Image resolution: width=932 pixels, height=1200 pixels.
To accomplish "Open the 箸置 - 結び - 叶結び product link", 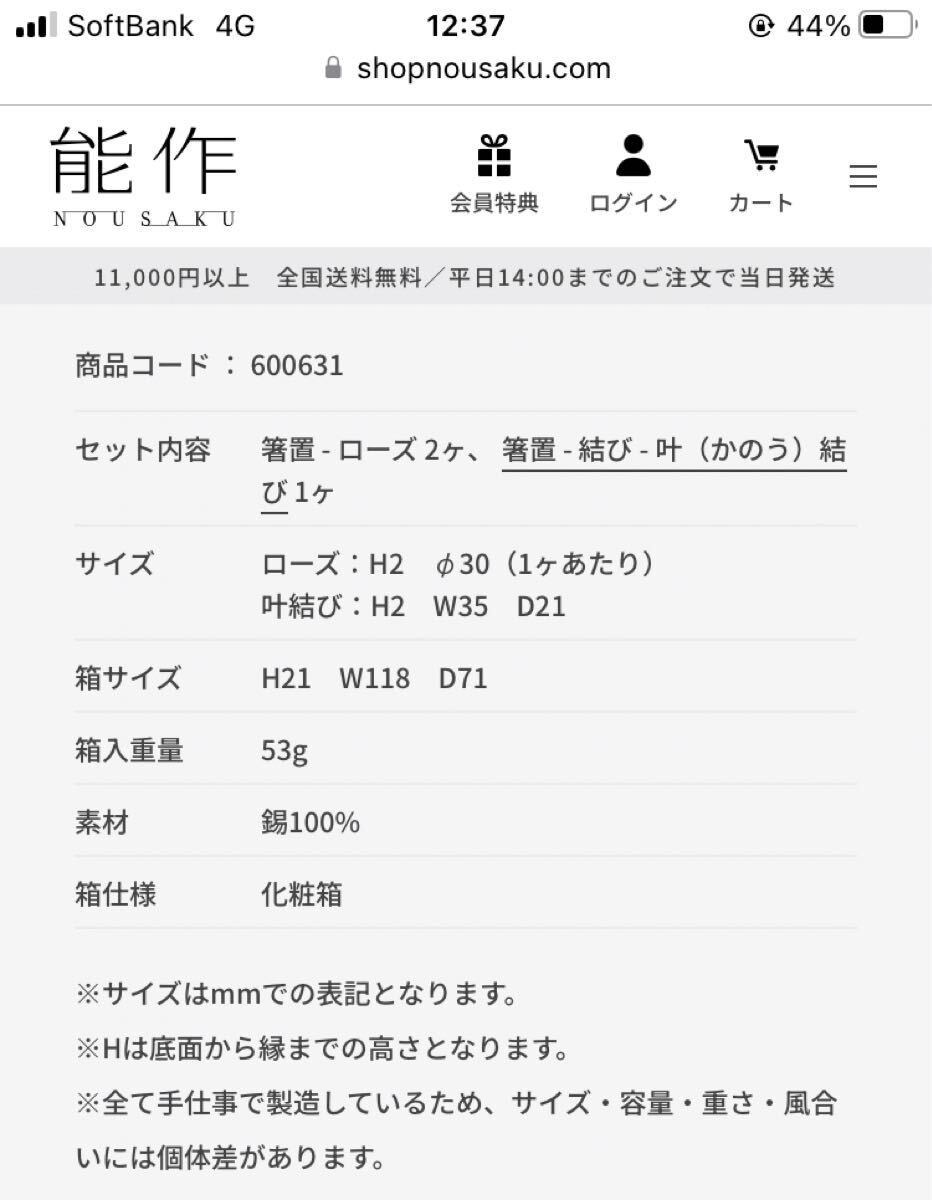I will pyautogui.click(x=673, y=451).
